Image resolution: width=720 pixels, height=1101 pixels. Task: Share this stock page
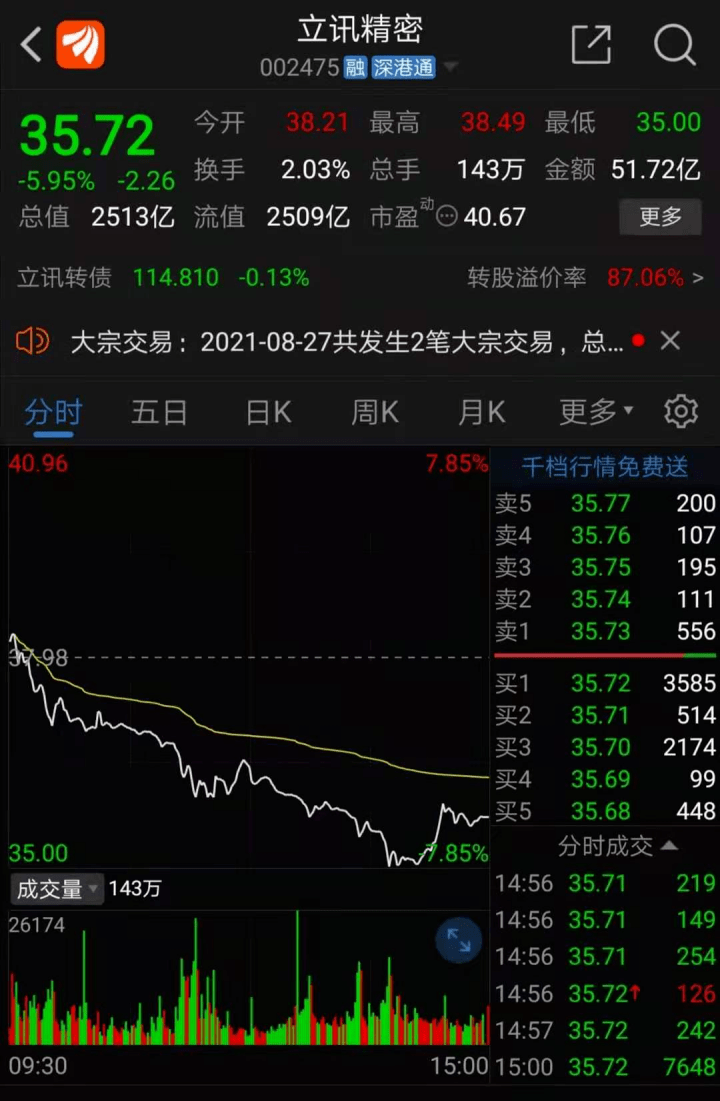click(590, 45)
